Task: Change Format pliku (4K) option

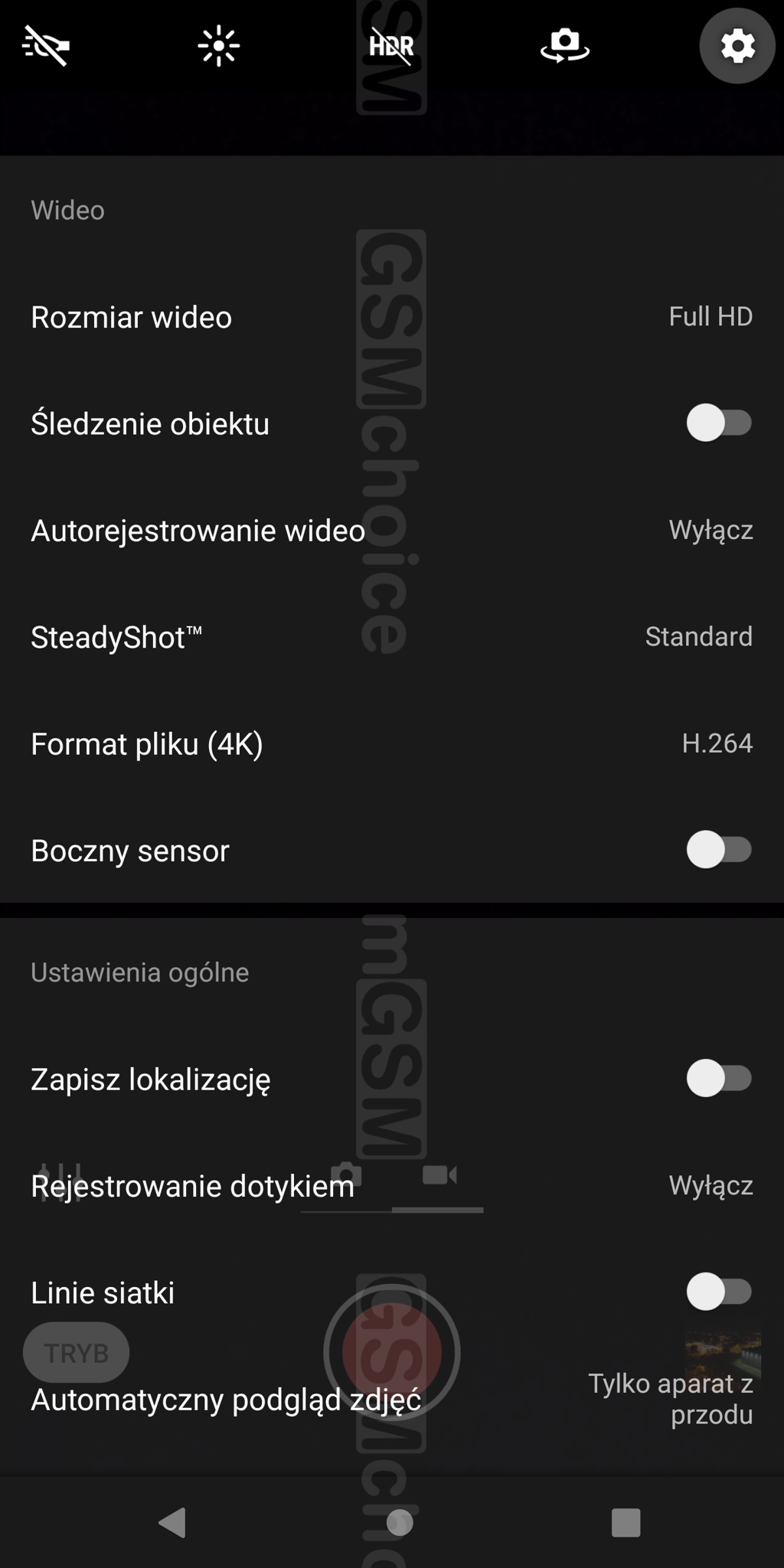Action: (x=392, y=743)
